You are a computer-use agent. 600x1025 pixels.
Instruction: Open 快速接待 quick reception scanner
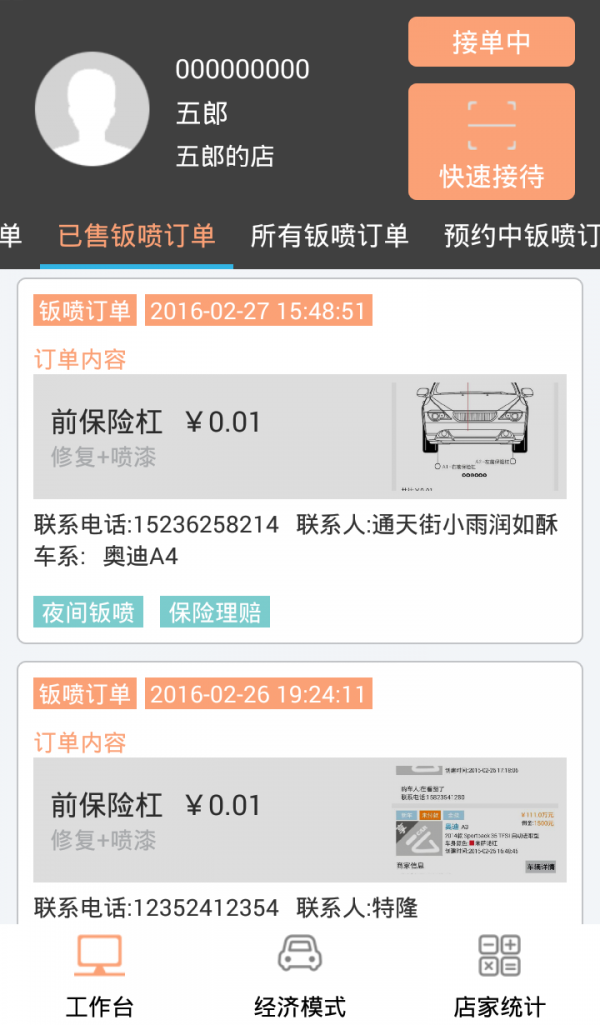coord(491,142)
